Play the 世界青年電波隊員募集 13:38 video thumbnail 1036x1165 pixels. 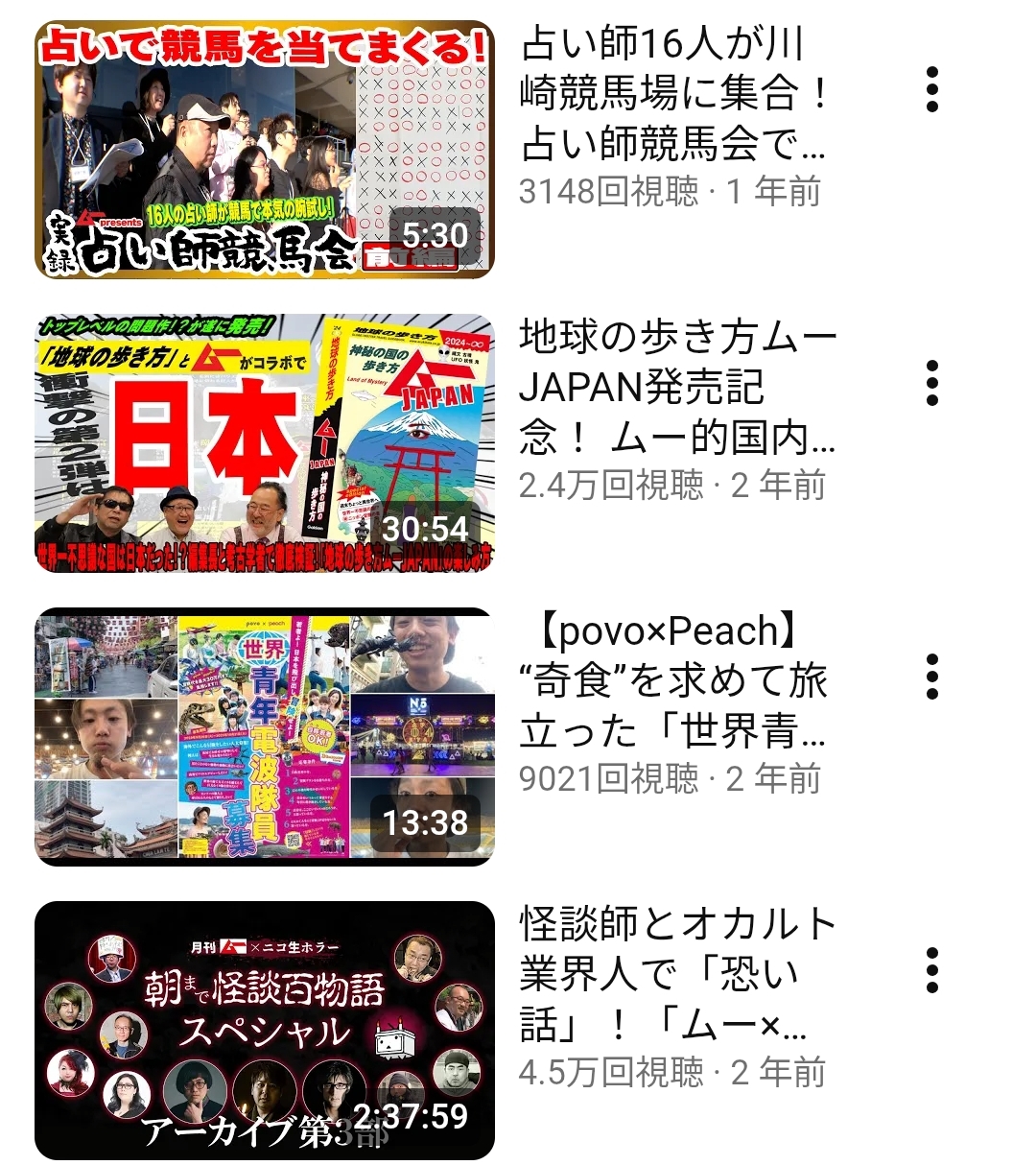[265, 737]
